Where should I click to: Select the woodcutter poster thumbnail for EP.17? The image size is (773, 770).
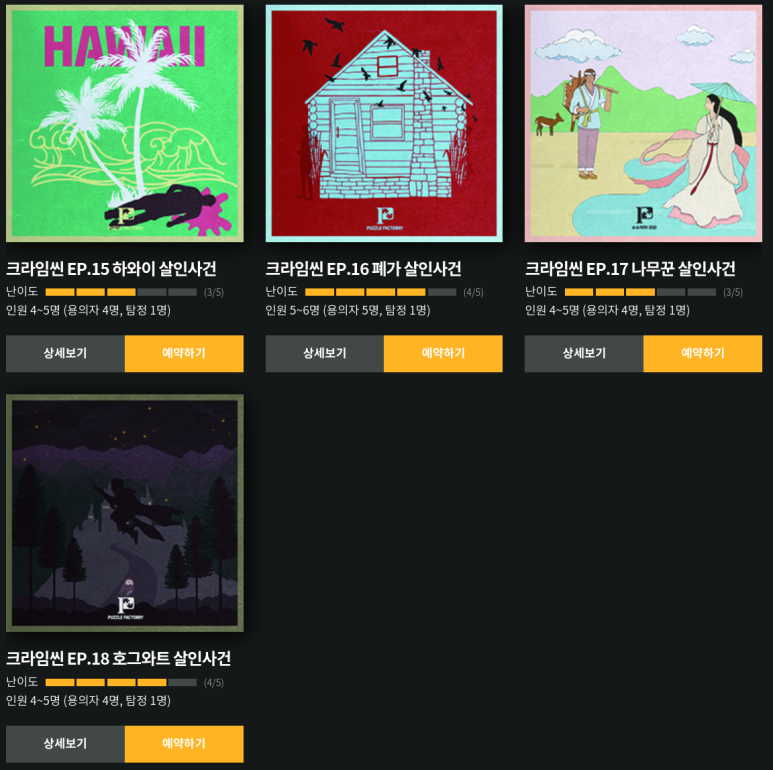point(643,123)
